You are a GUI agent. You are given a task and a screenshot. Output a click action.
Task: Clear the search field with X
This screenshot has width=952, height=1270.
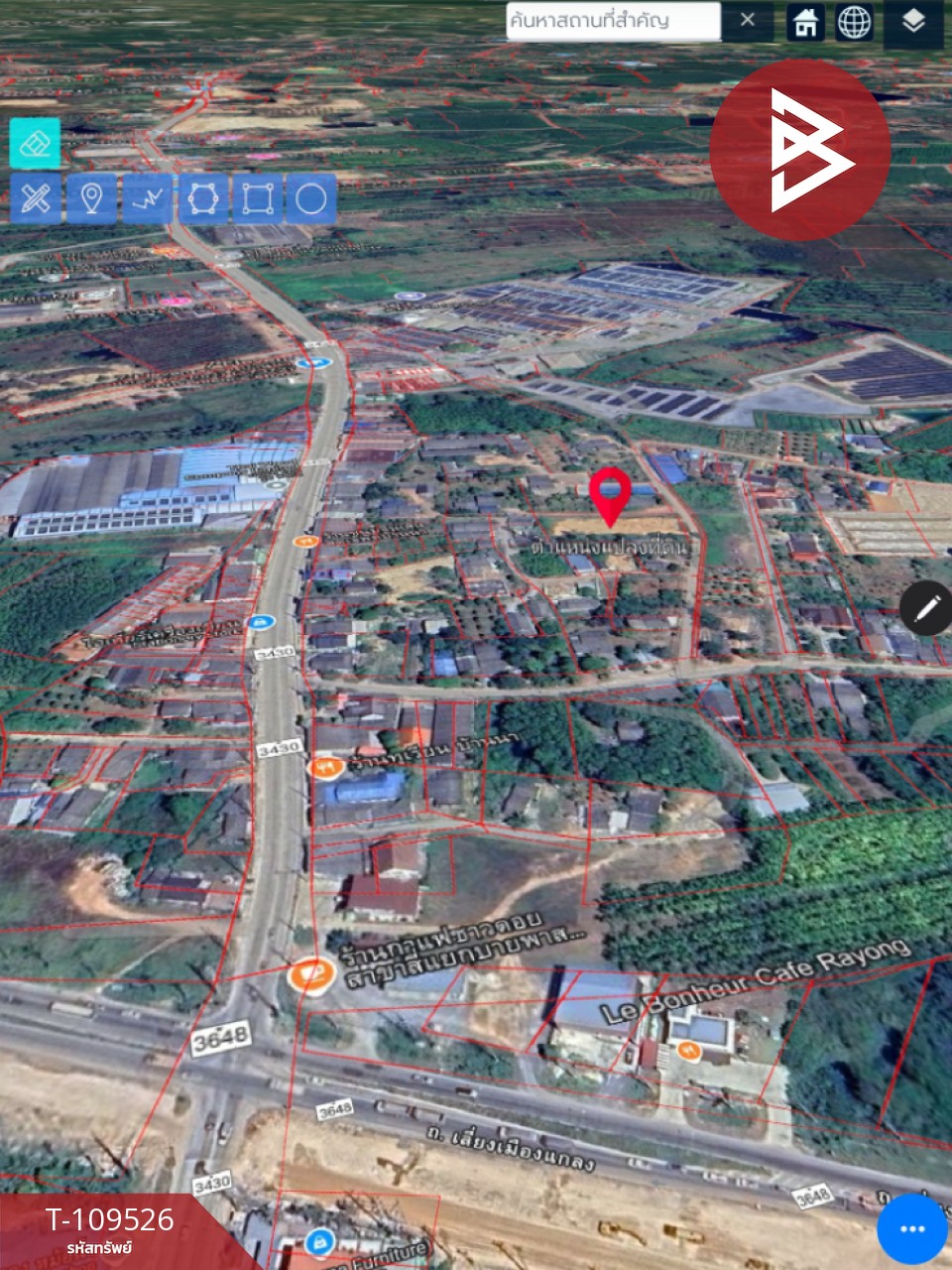748,20
